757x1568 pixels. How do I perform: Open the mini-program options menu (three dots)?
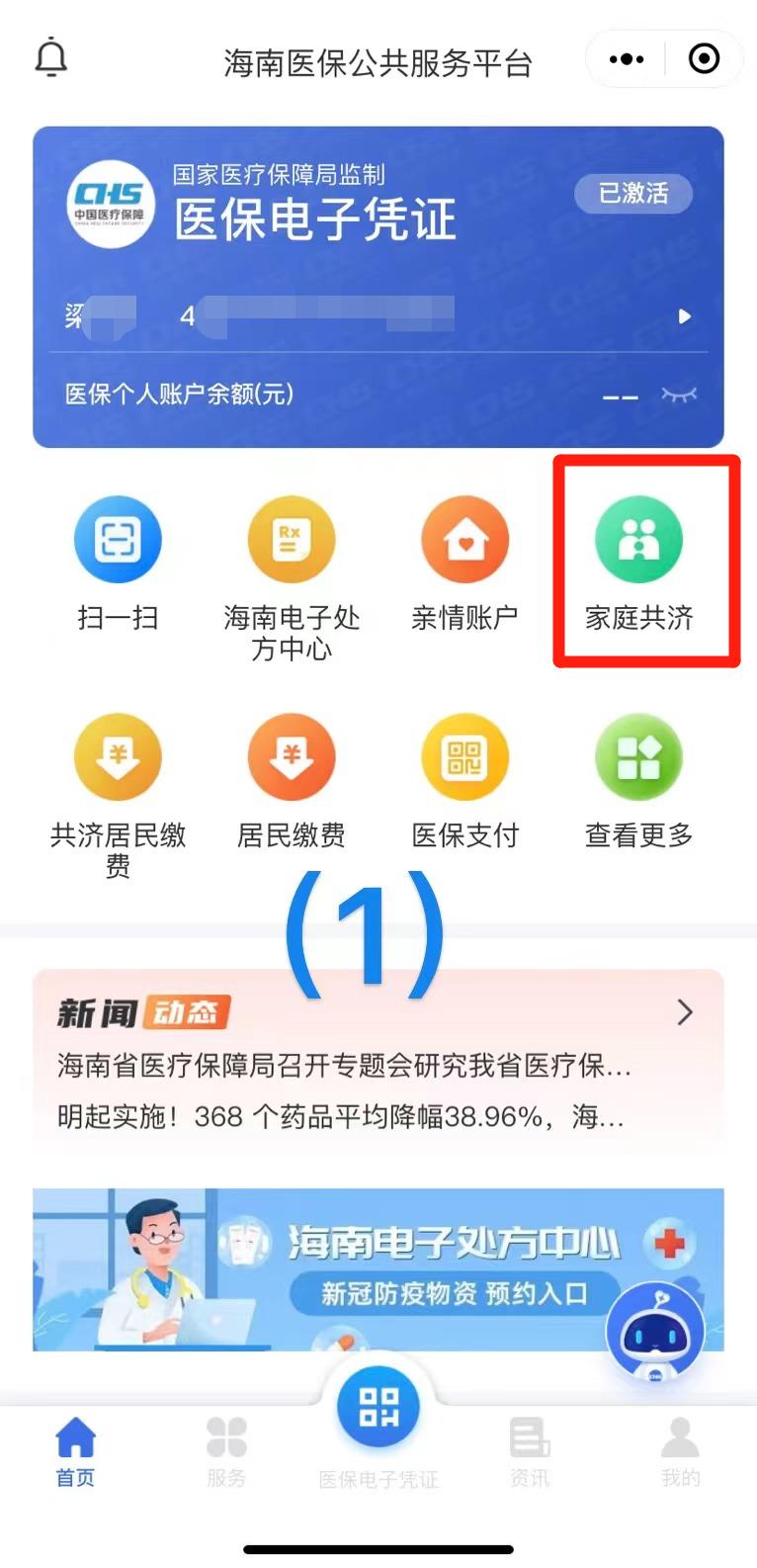coord(626,58)
